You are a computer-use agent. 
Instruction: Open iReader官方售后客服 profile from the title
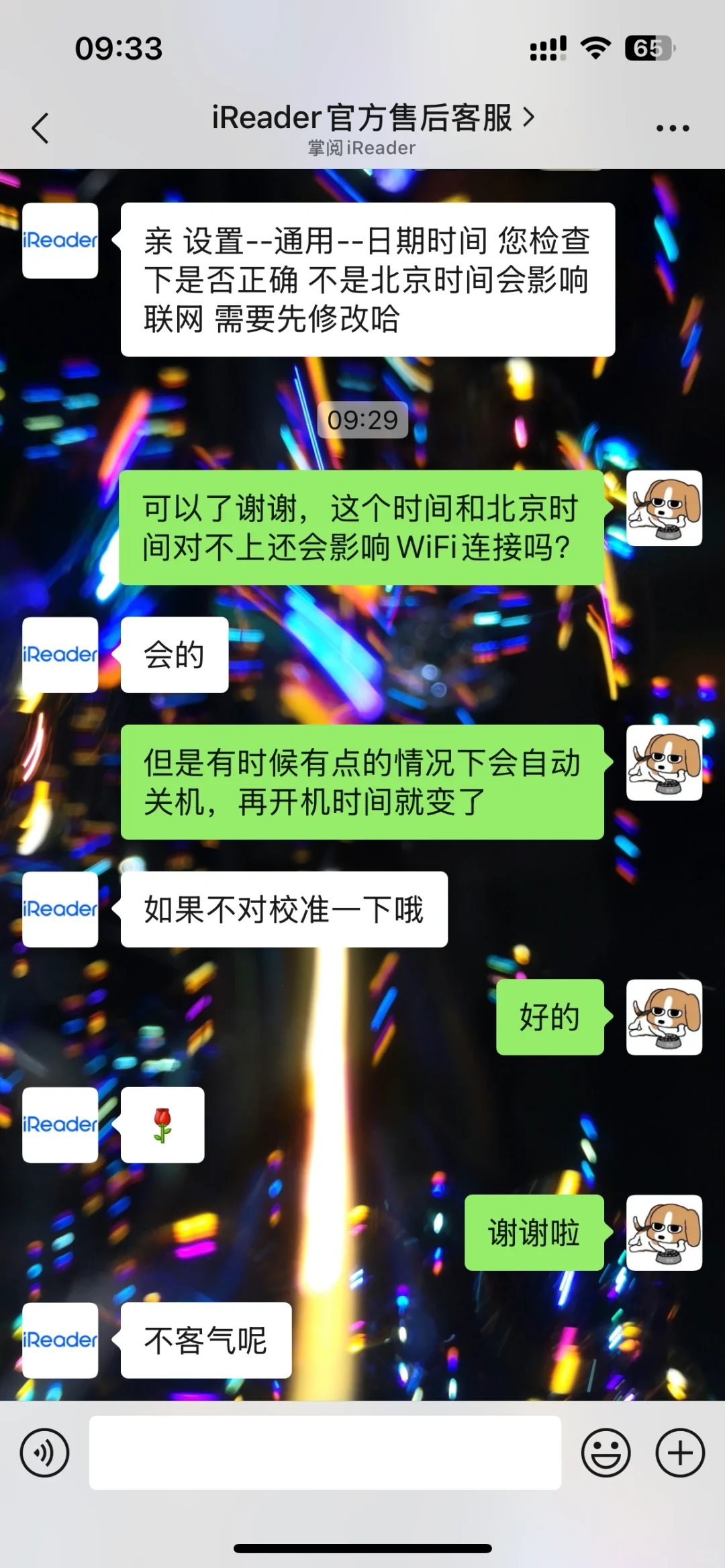[x=373, y=118]
